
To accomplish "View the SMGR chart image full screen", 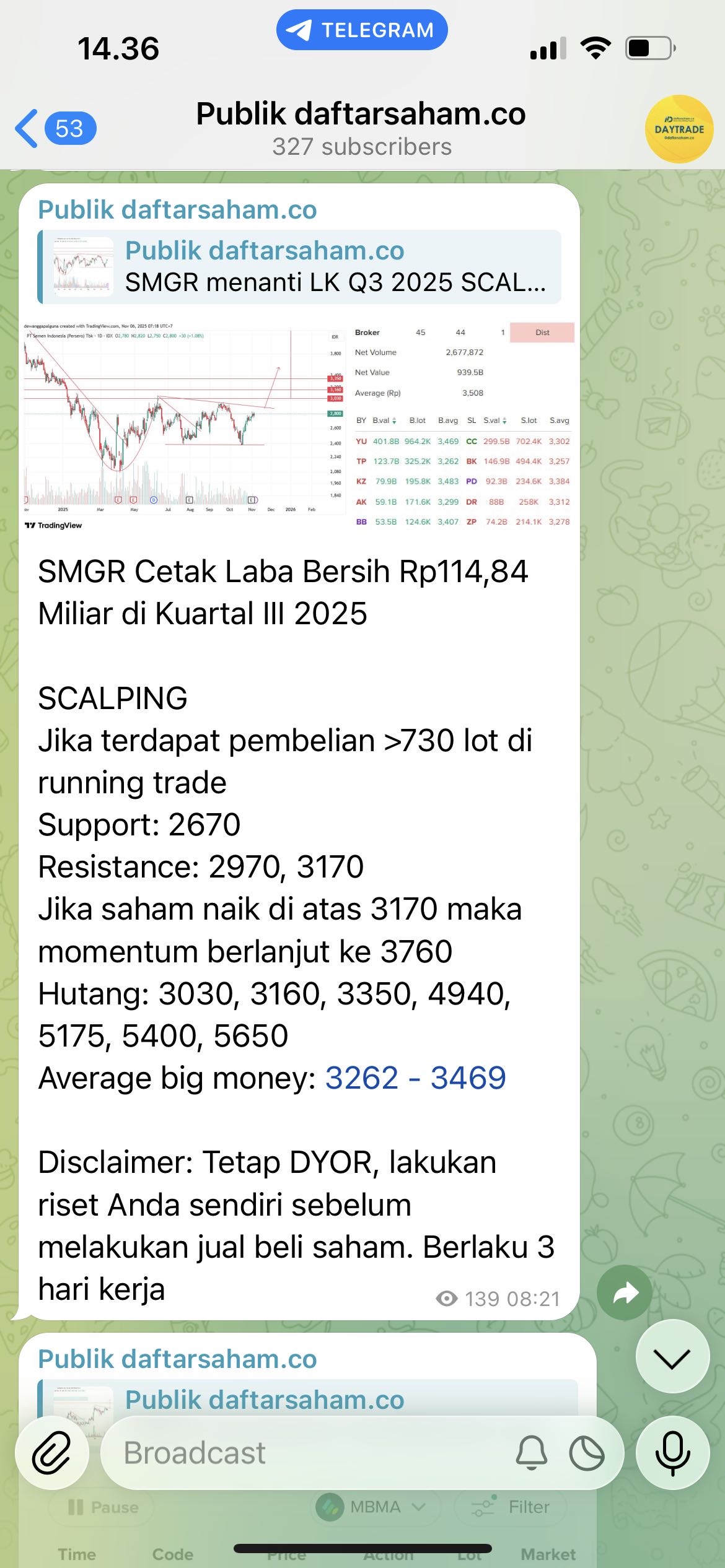I will coord(299,426).
